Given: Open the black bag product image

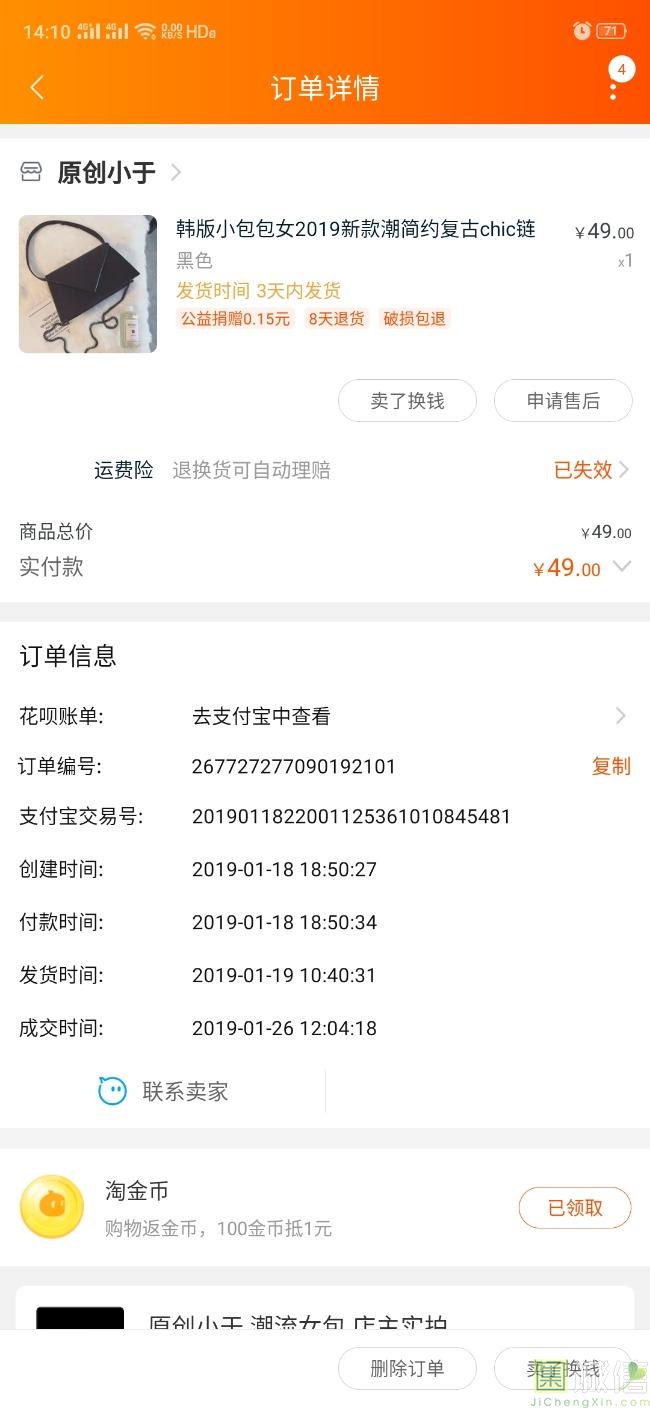Looking at the screenshot, I should pyautogui.click(x=88, y=284).
